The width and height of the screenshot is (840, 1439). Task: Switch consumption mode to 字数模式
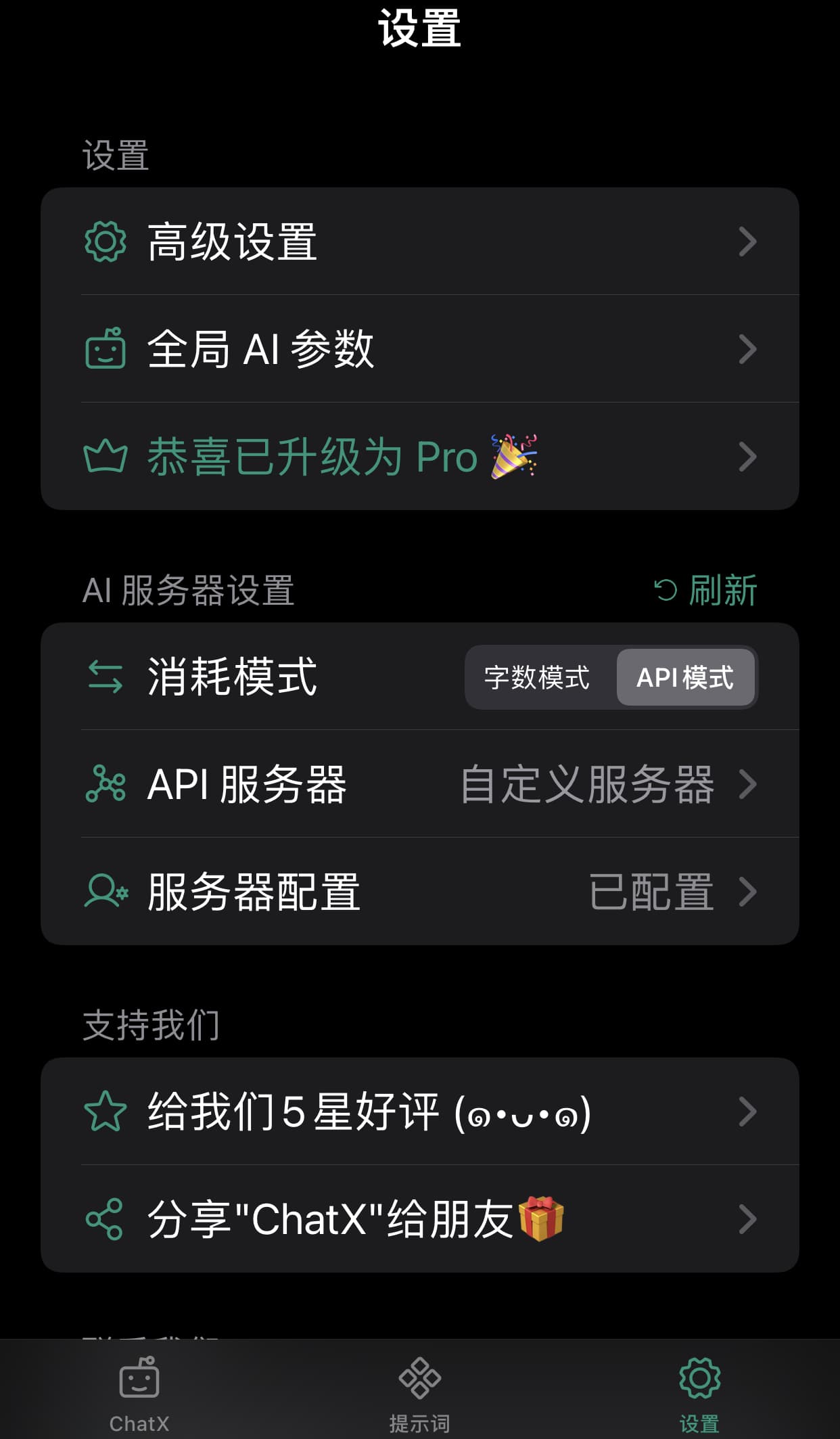point(537,677)
